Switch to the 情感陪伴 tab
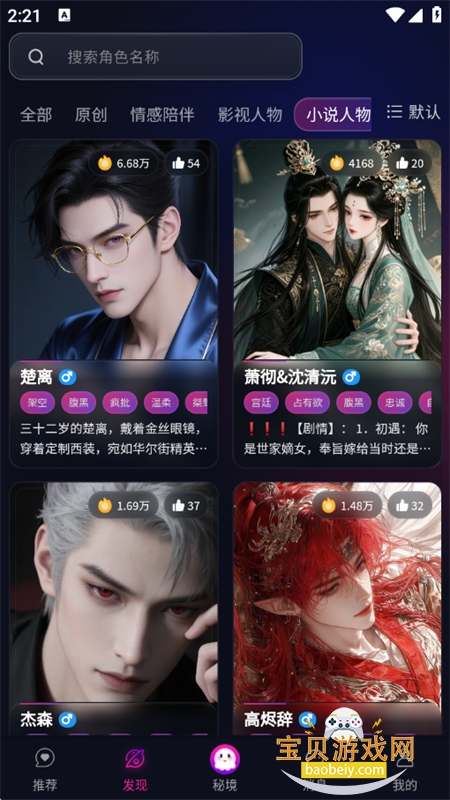 tap(162, 114)
